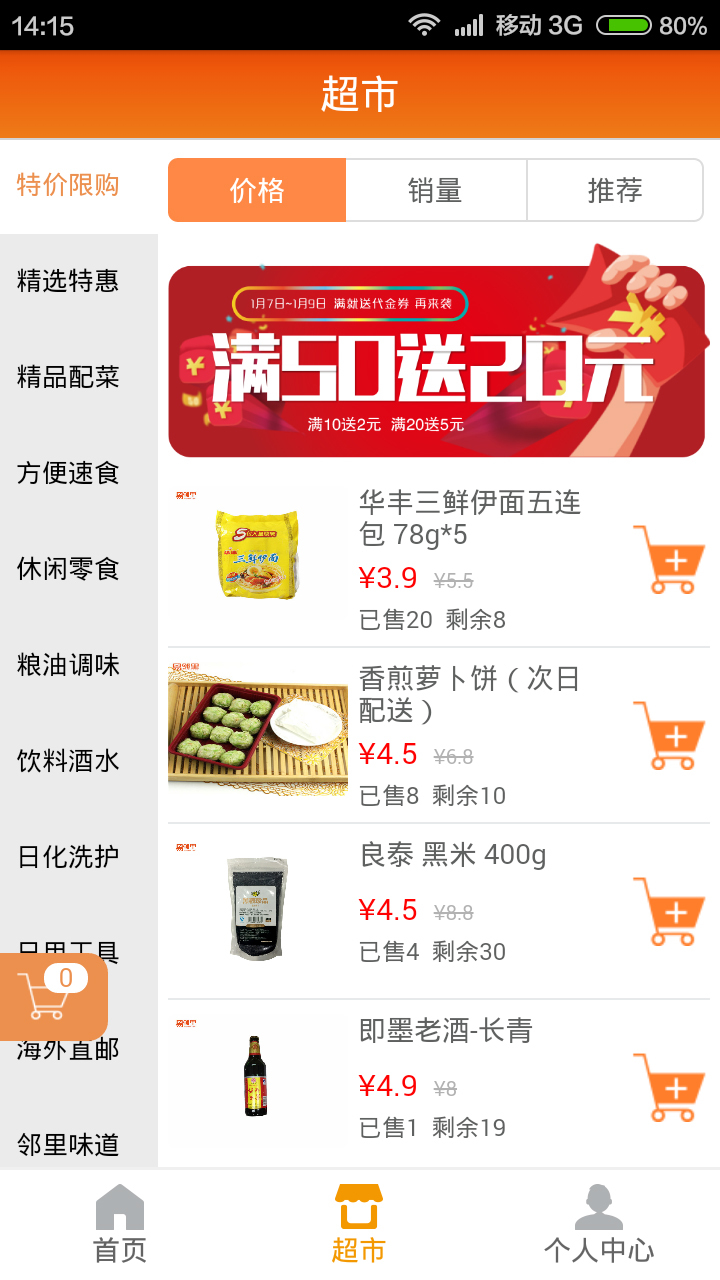This screenshot has height=1280, width=720.
Task: Show the 饮料酒水 category
Action: [x=68, y=761]
